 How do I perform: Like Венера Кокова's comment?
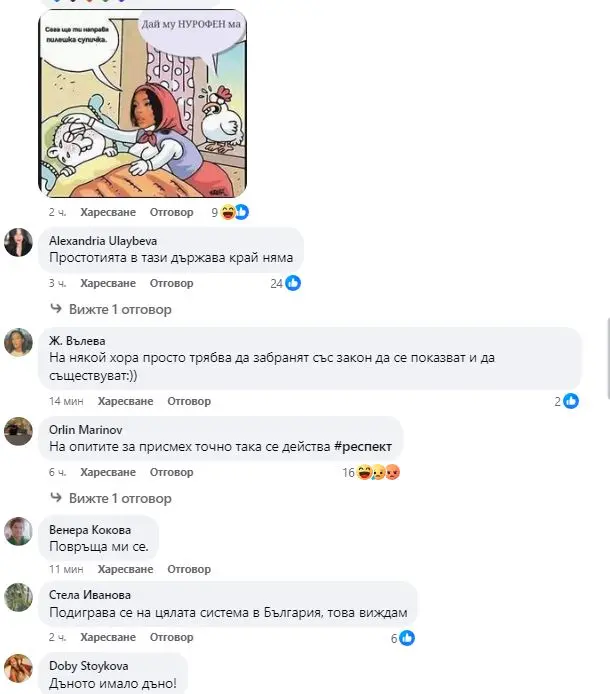(121, 569)
